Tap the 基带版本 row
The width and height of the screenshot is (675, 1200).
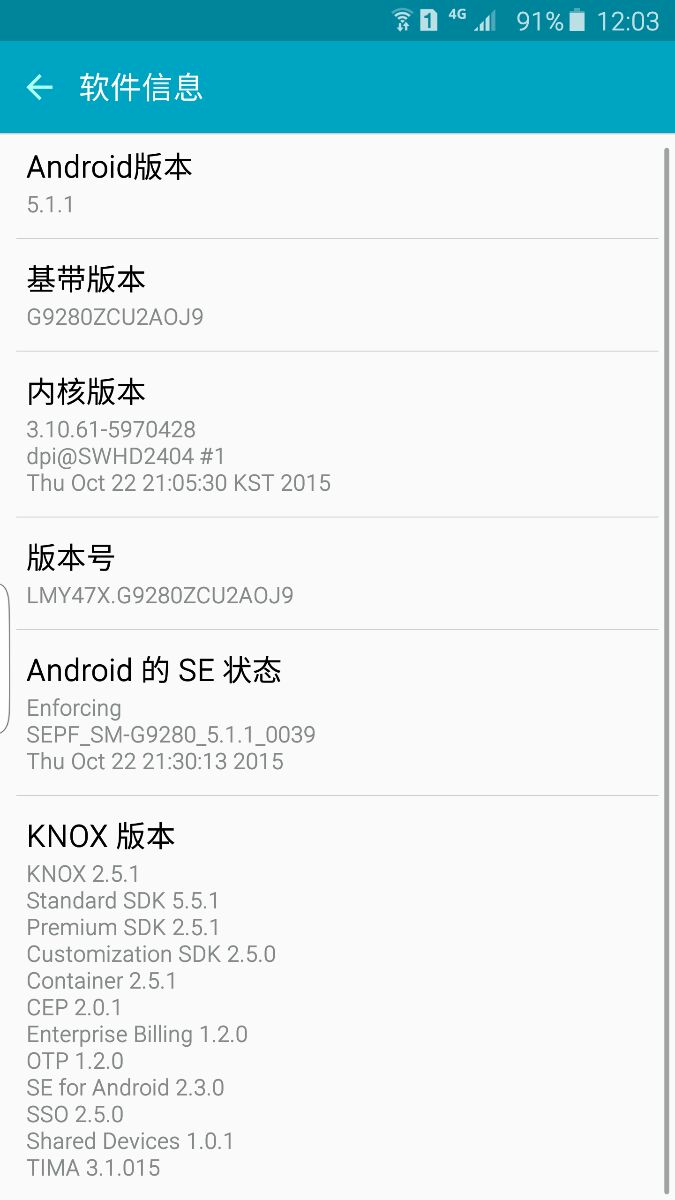(337, 296)
